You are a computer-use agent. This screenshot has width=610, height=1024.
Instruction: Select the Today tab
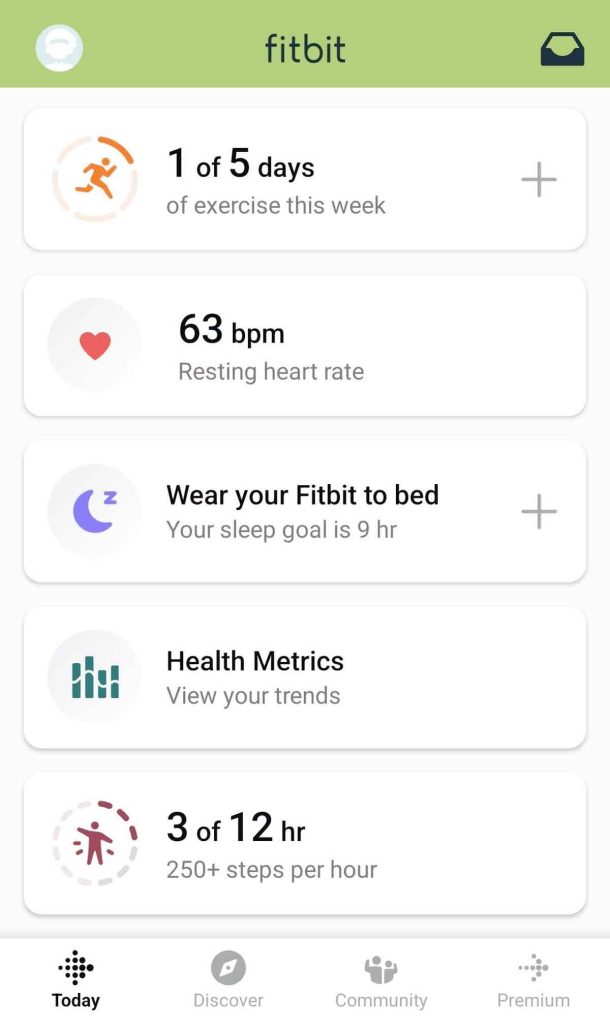[76, 981]
